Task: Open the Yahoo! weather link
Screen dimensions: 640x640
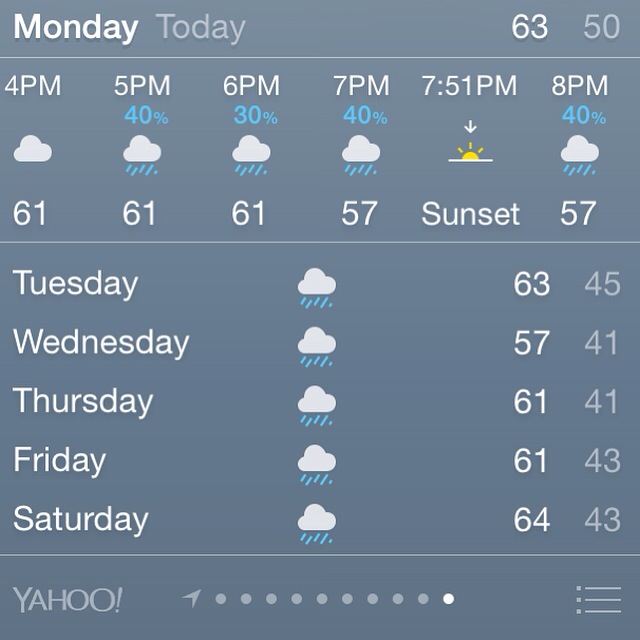Action: 67,600
